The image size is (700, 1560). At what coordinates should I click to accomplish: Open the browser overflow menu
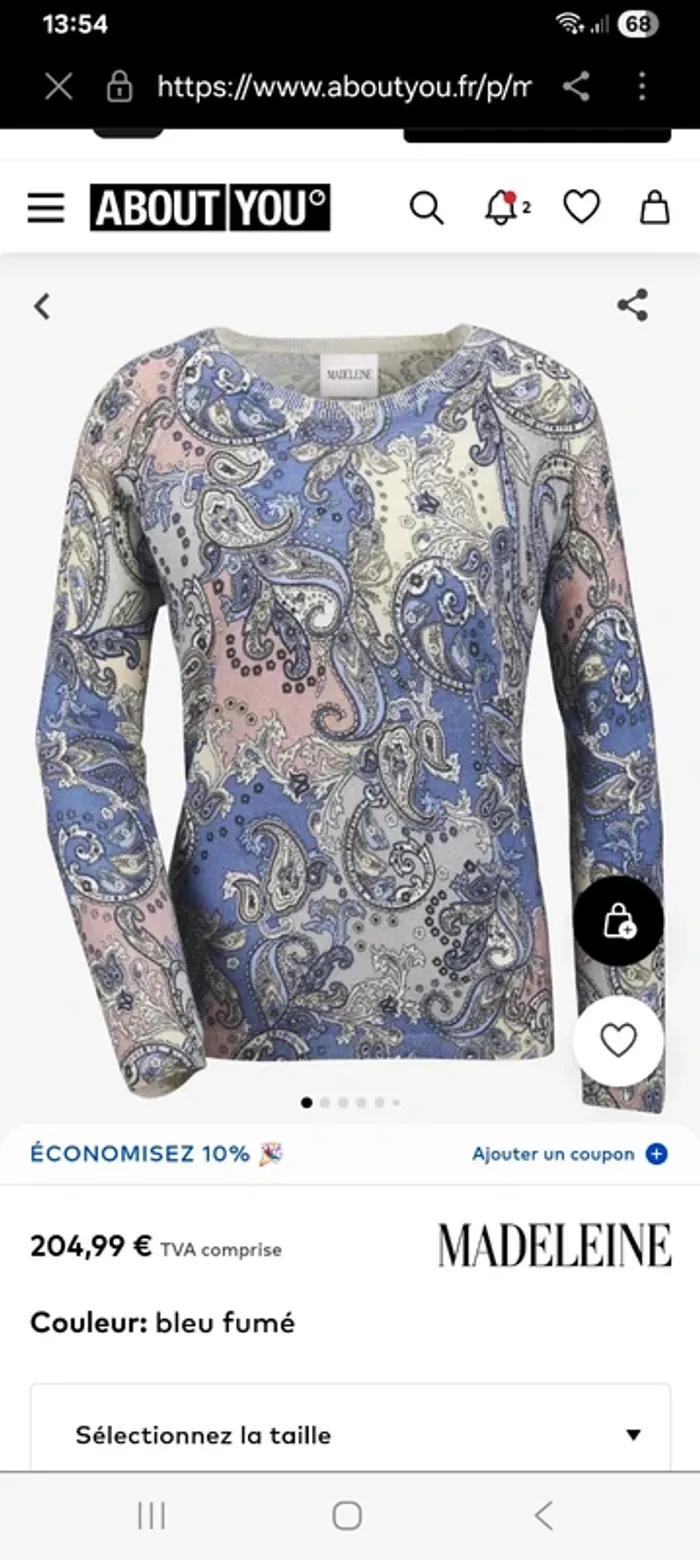tap(642, 87)
